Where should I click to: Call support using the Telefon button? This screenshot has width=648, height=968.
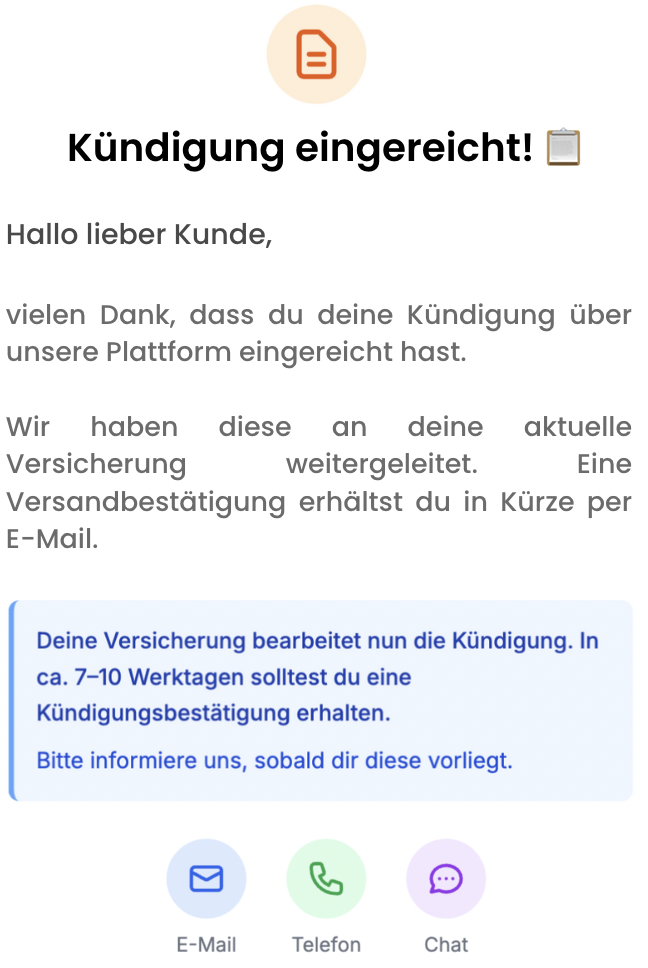coord(326,879)
